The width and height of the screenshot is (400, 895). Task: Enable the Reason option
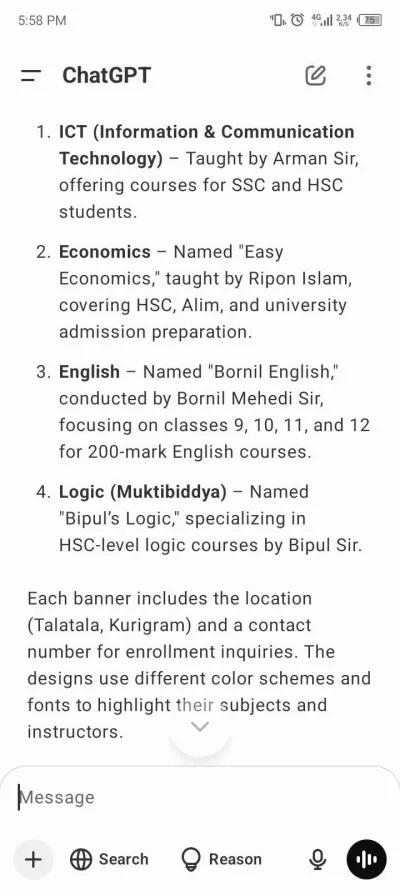tap(221, 859)
